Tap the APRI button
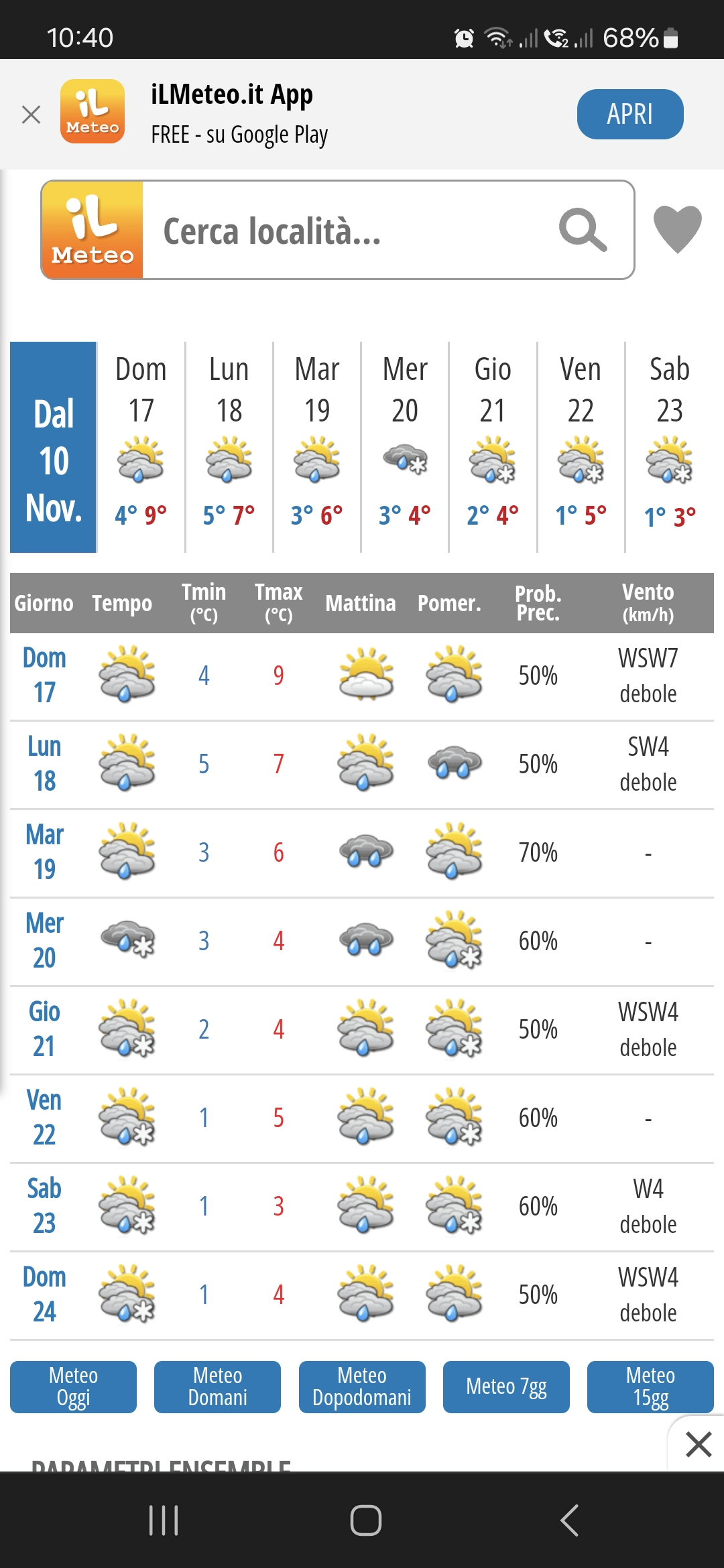 (629, 114)
